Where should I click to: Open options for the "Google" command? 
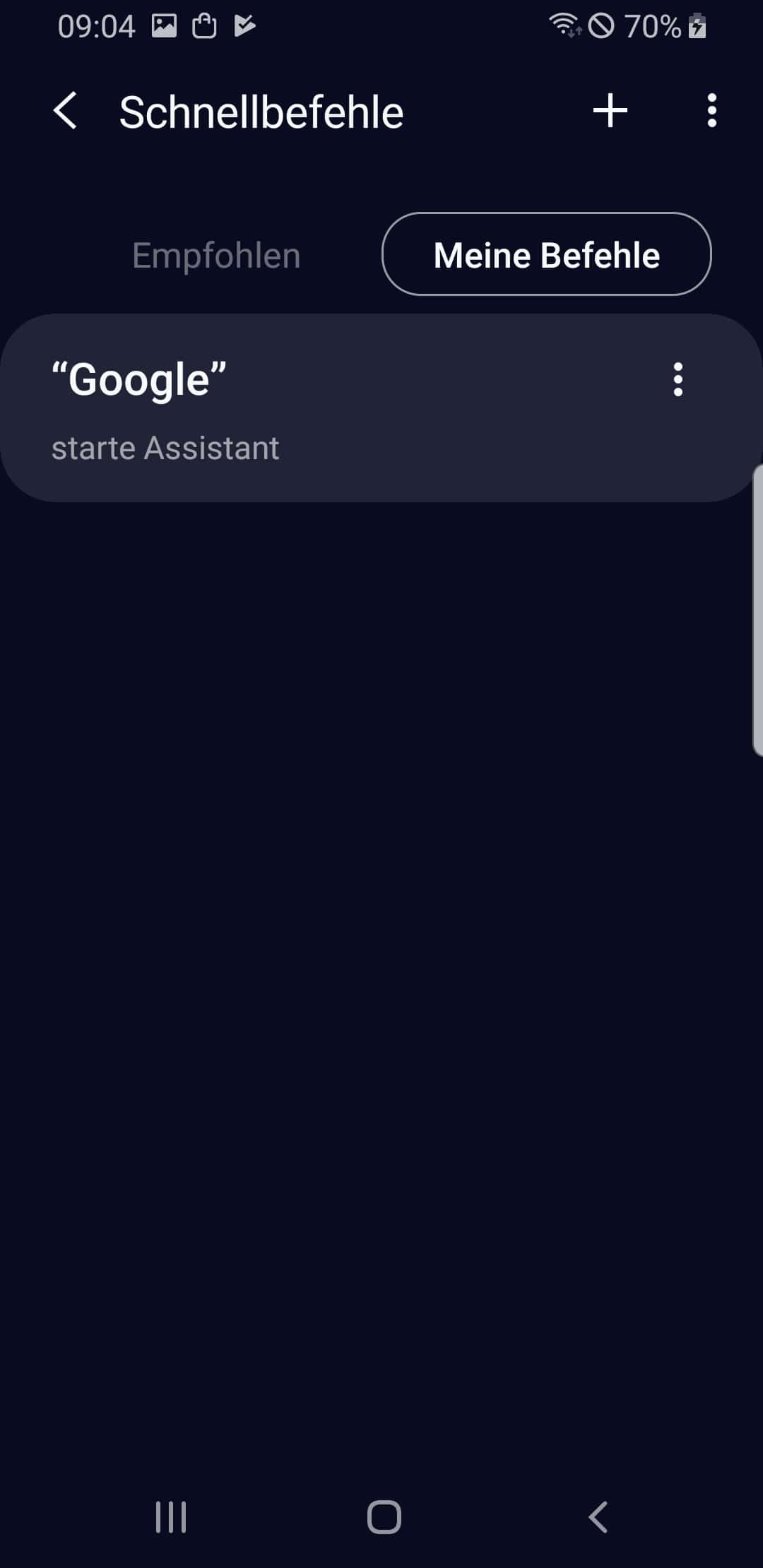click(x=678, y=379)
